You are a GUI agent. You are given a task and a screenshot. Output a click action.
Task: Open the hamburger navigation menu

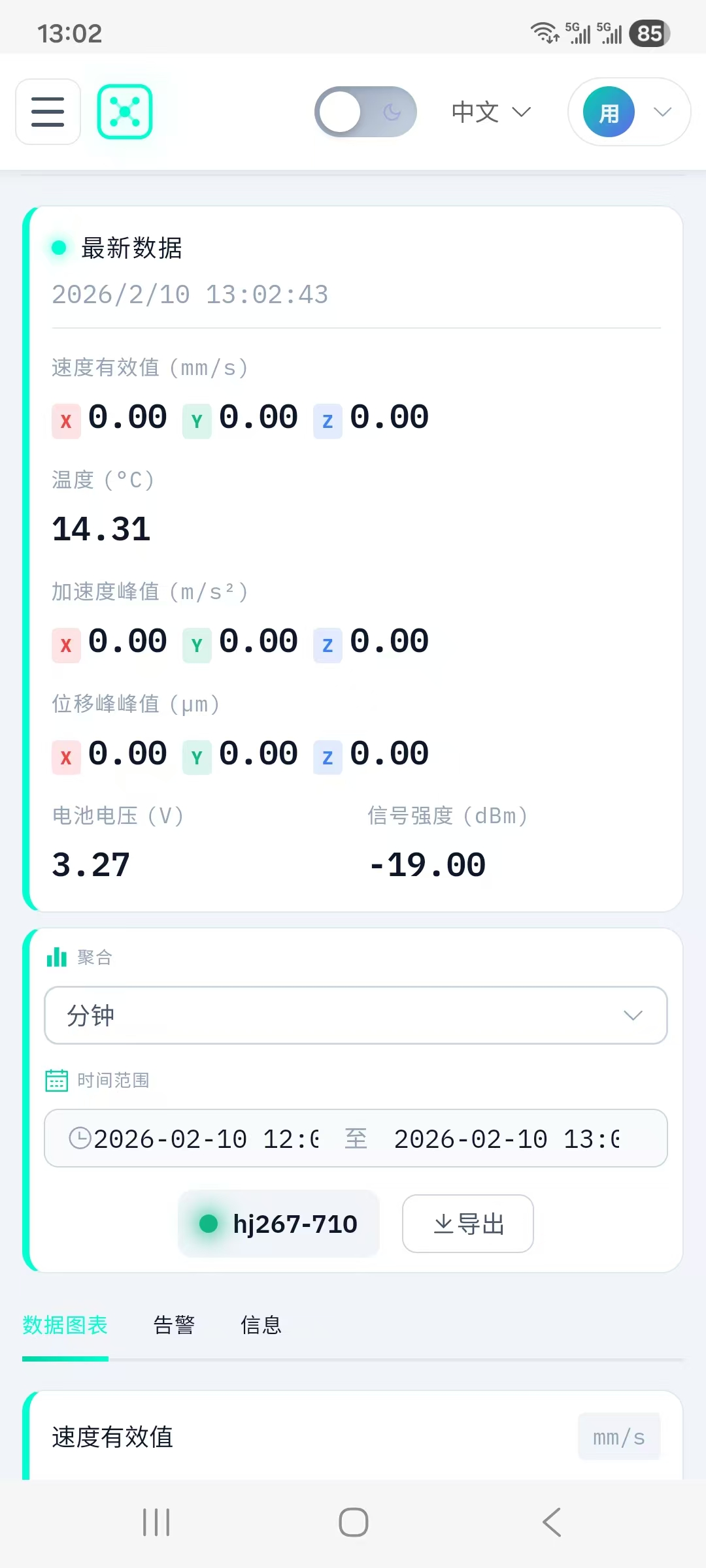tap(47, 112)
